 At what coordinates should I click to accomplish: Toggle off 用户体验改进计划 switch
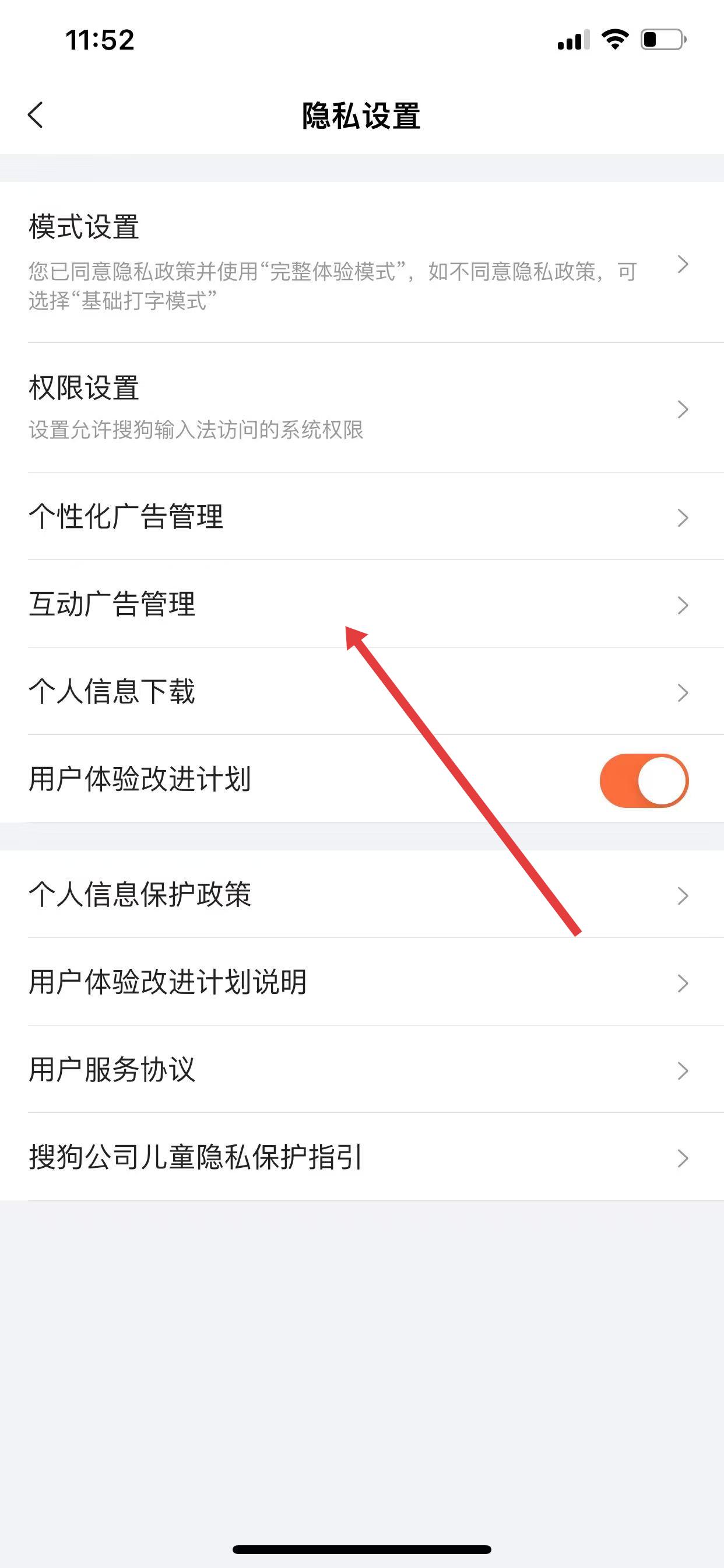click(644, 780)
